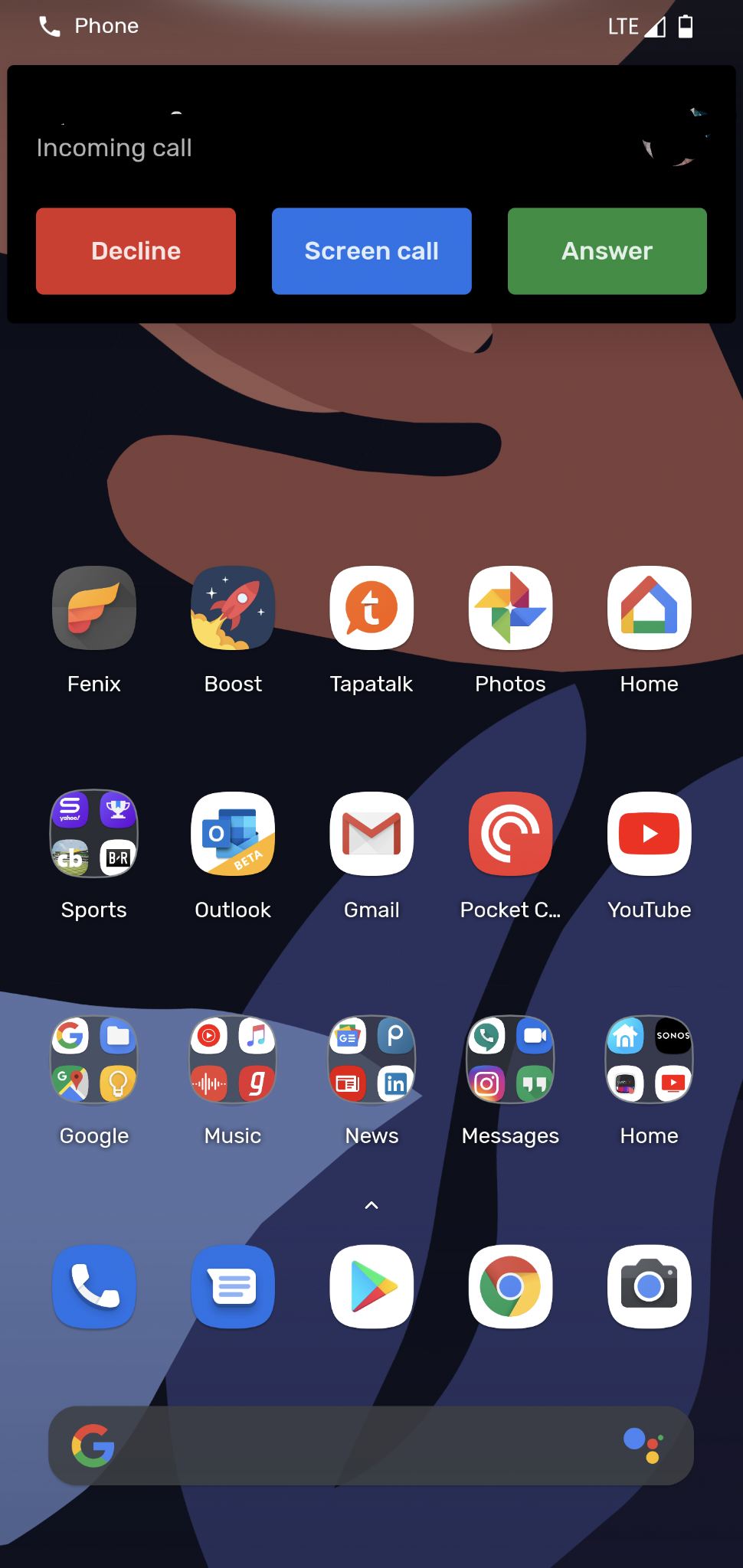The image size is (743, 1568).
Task: Open Pocket Casts app
Action: coord(510,835)
